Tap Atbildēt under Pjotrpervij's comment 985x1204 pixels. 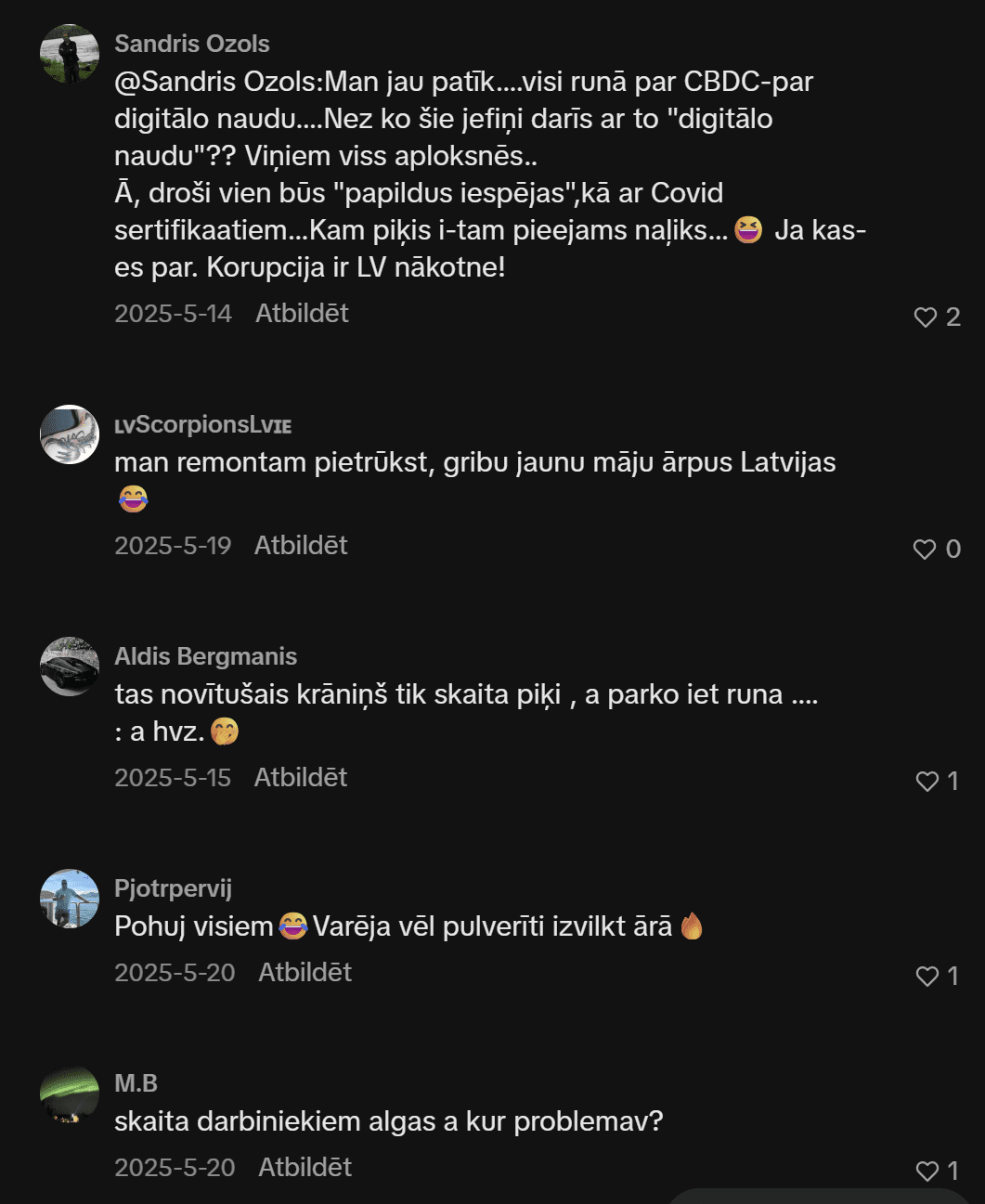pos(305,973)
